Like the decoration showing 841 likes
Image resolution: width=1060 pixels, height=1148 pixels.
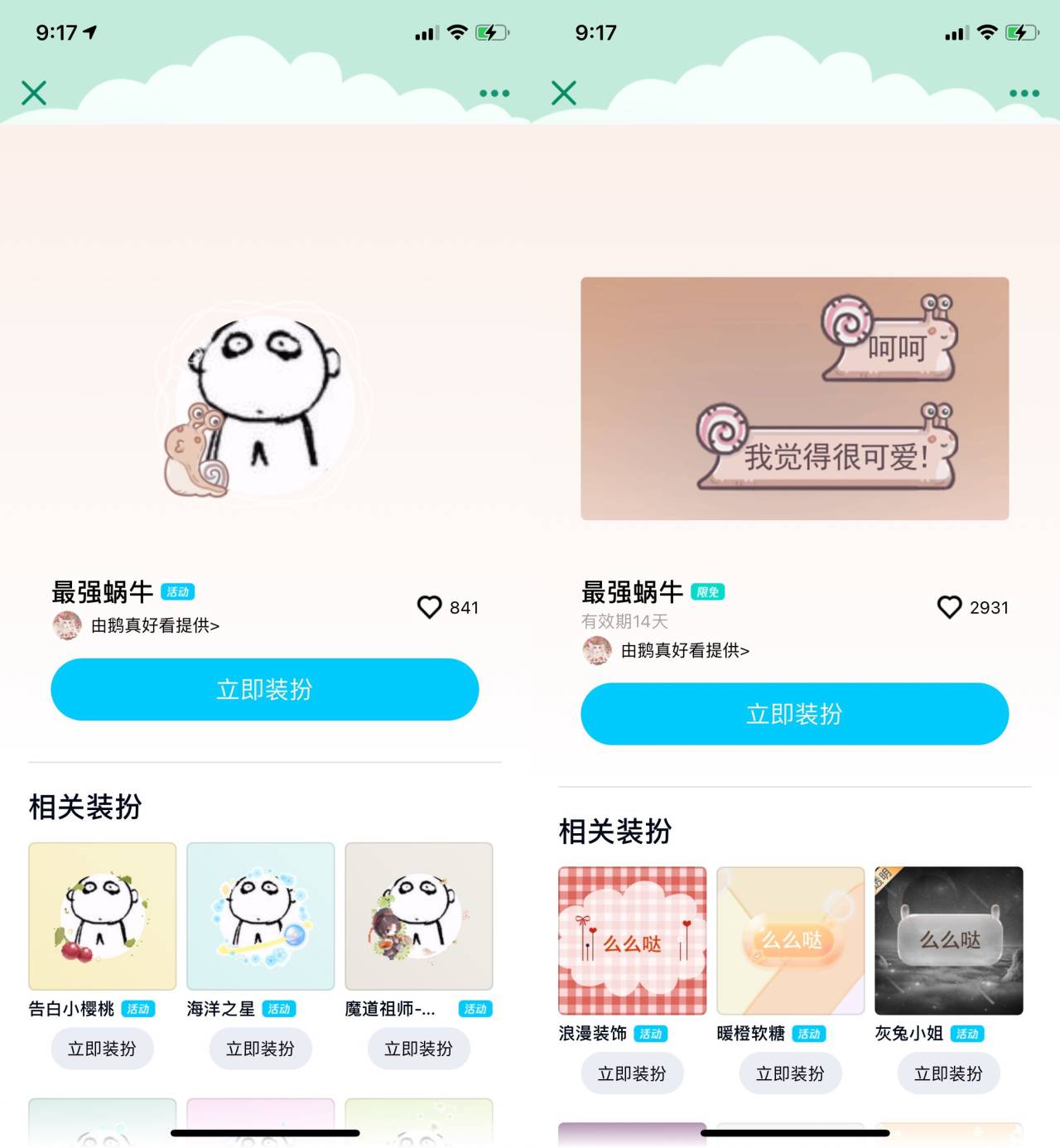[430, 607]
